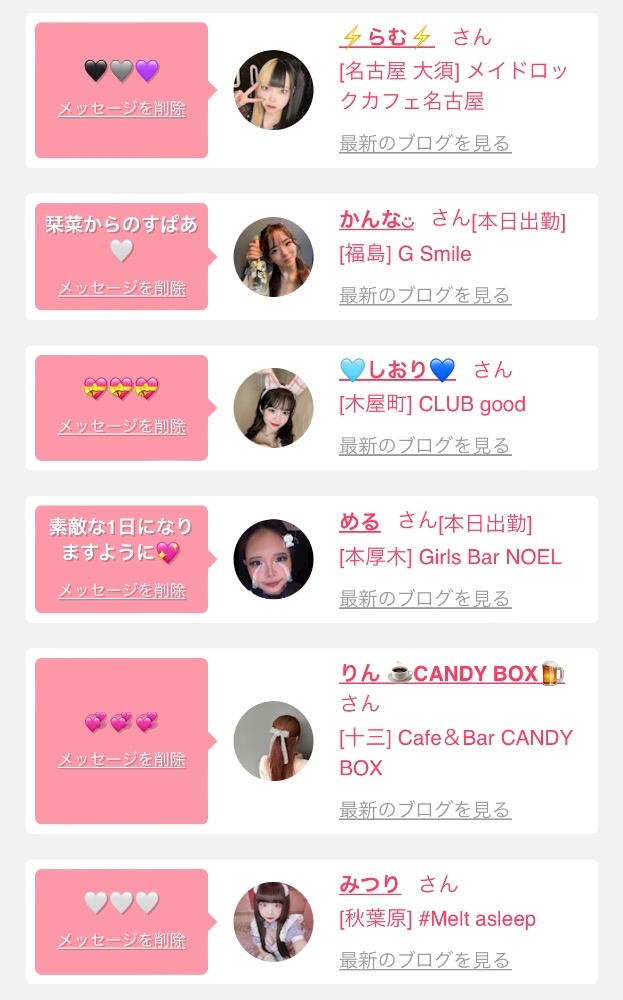
Task: View りん's latest blog
Action: (x=425, y=809)
